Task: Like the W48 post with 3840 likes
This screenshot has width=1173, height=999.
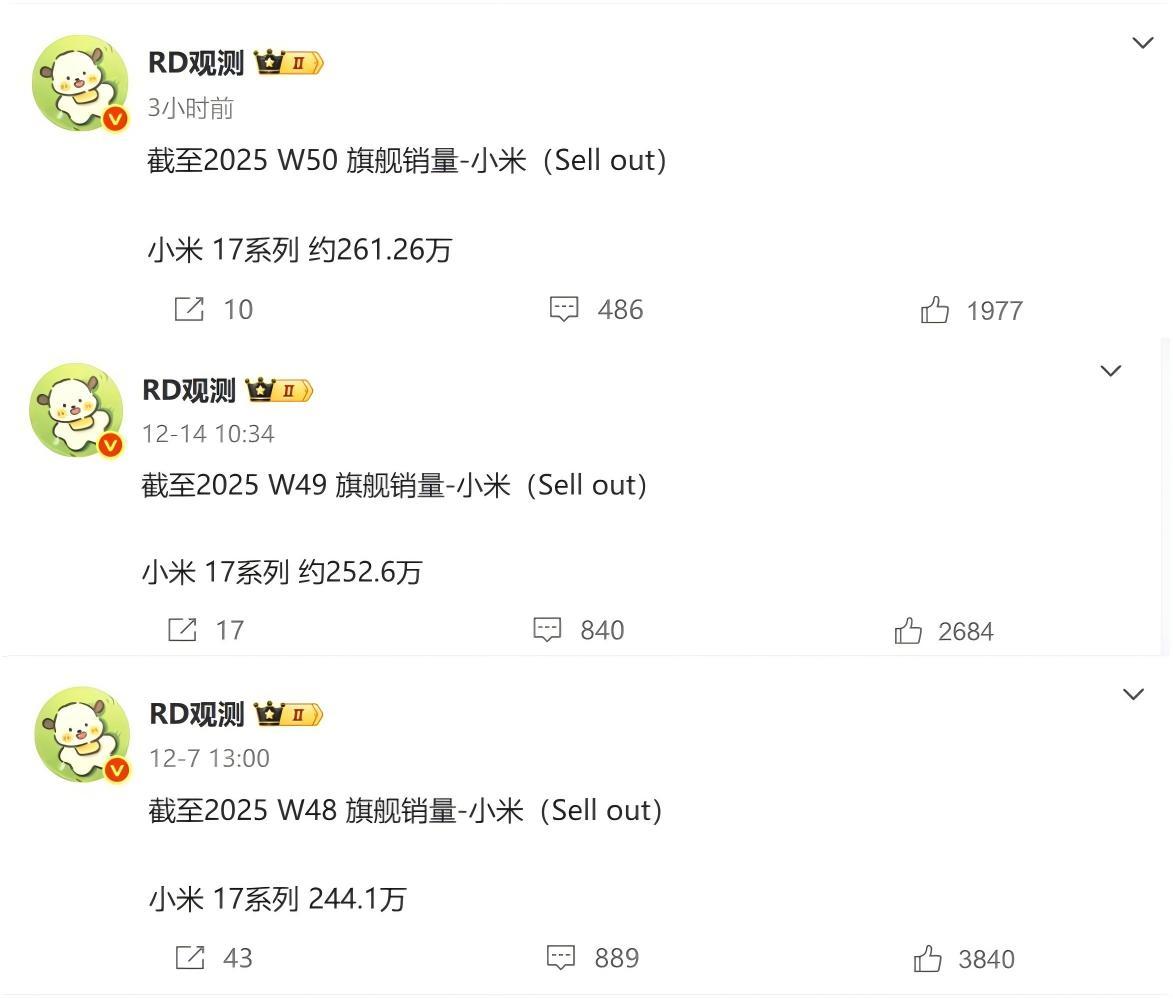Action: [x=928, y=959]
